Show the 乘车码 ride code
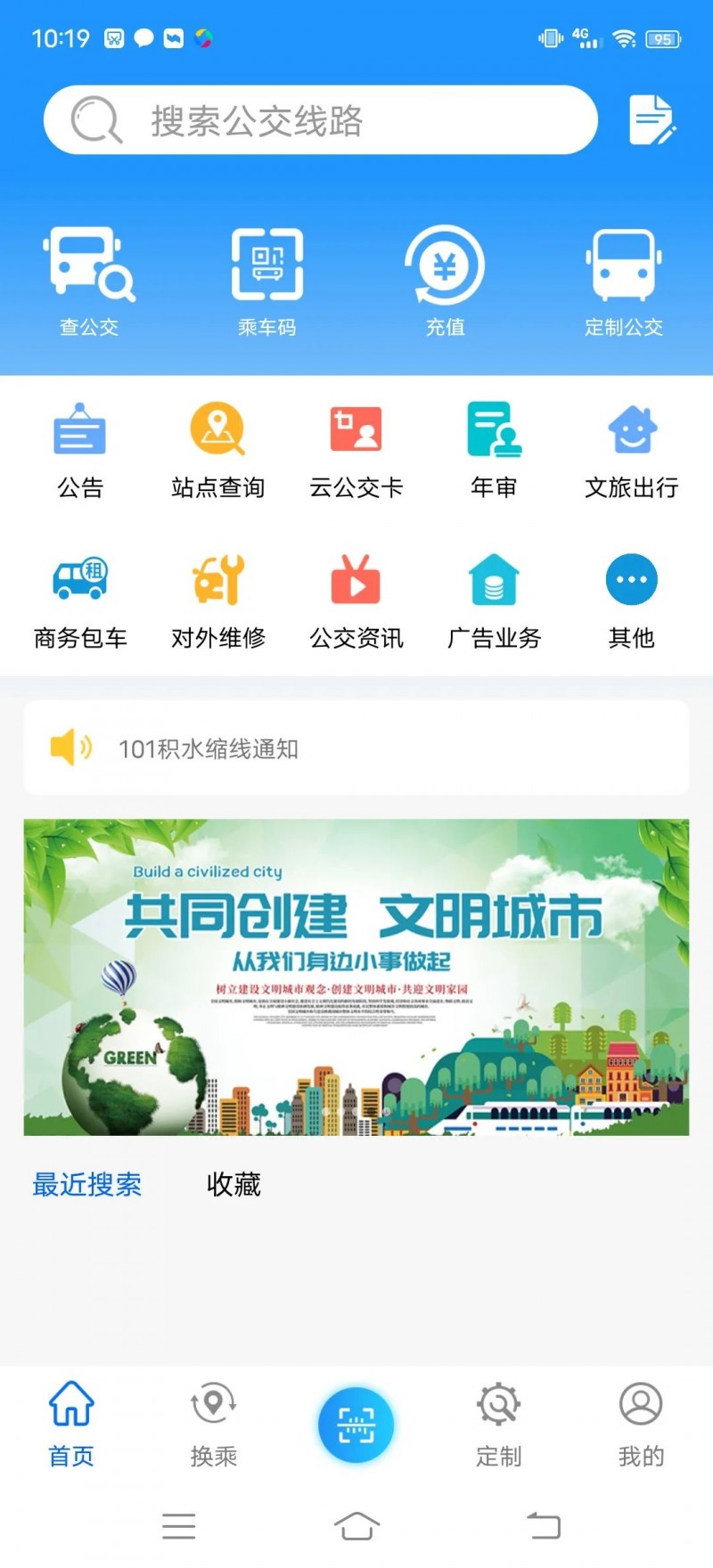713x1568 pixels. pos(267,282)
